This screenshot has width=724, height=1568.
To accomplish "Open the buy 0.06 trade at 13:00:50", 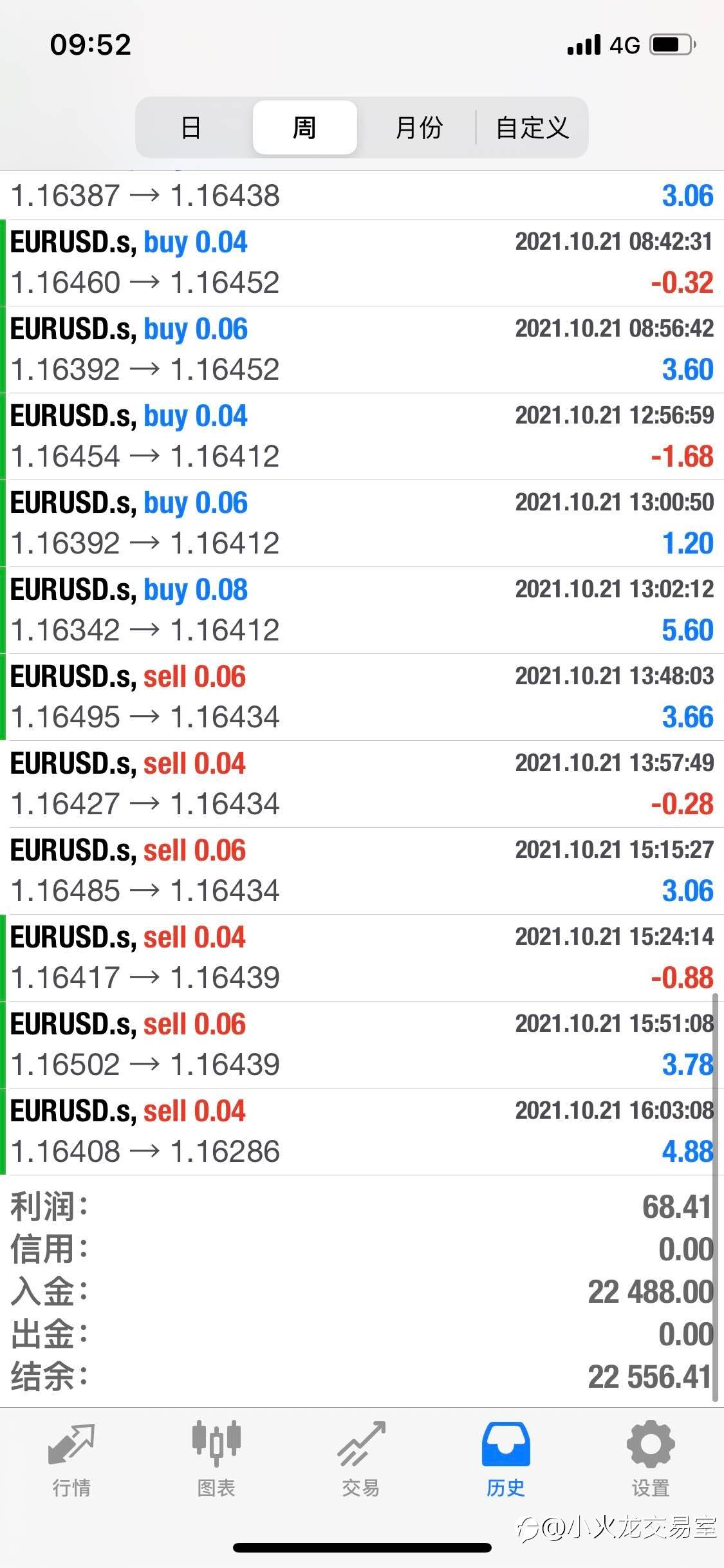I will click(362, 523).
